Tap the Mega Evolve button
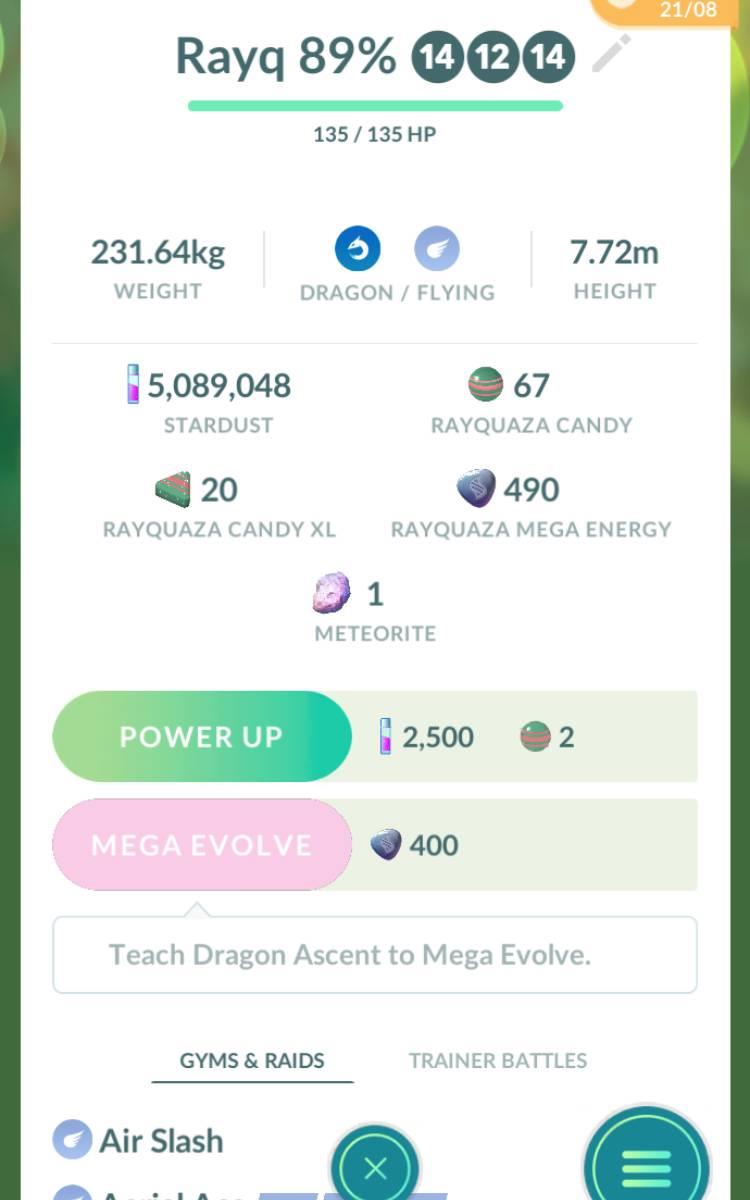 point(202,845)
